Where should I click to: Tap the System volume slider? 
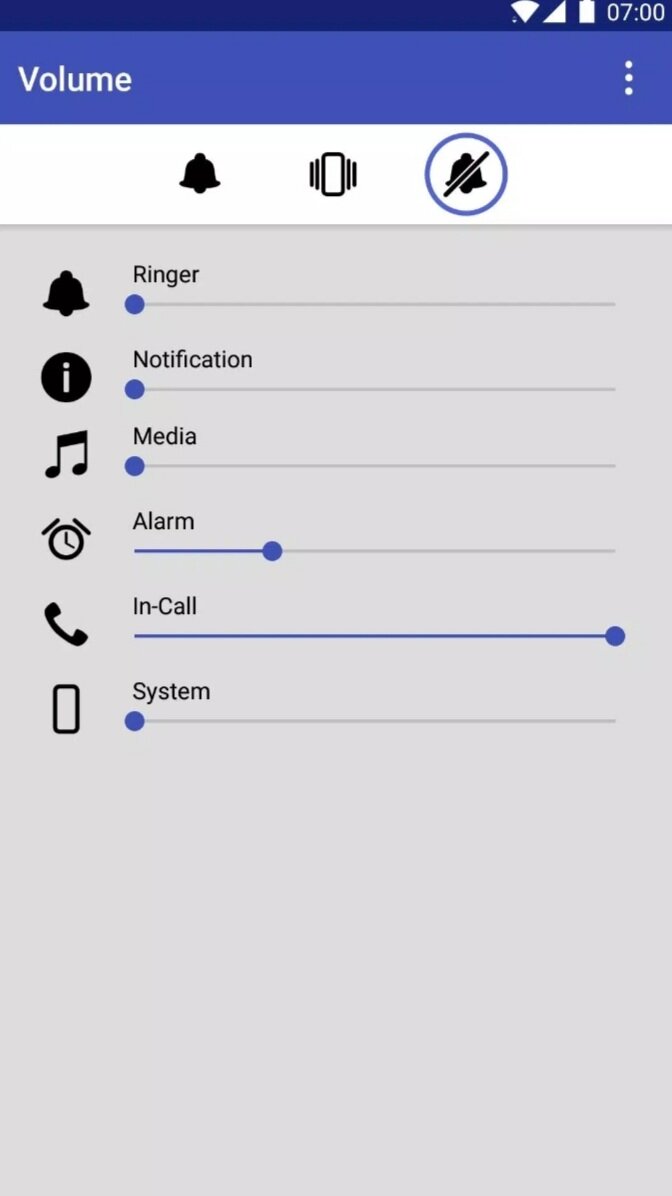pos(374,721)
